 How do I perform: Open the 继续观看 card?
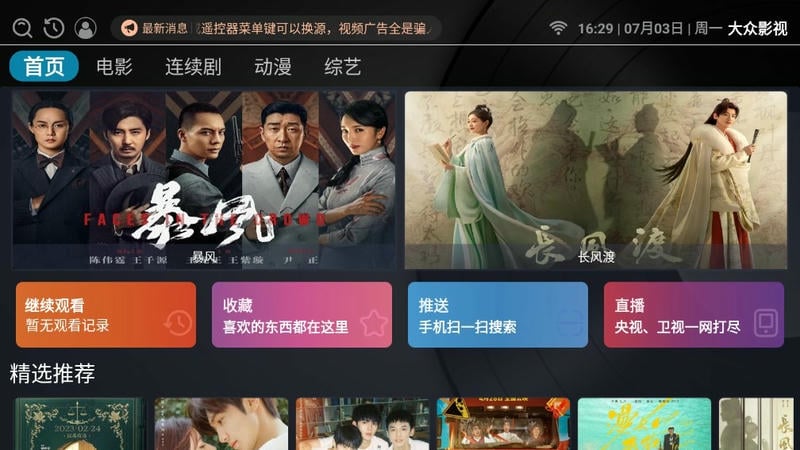[106, 314]
